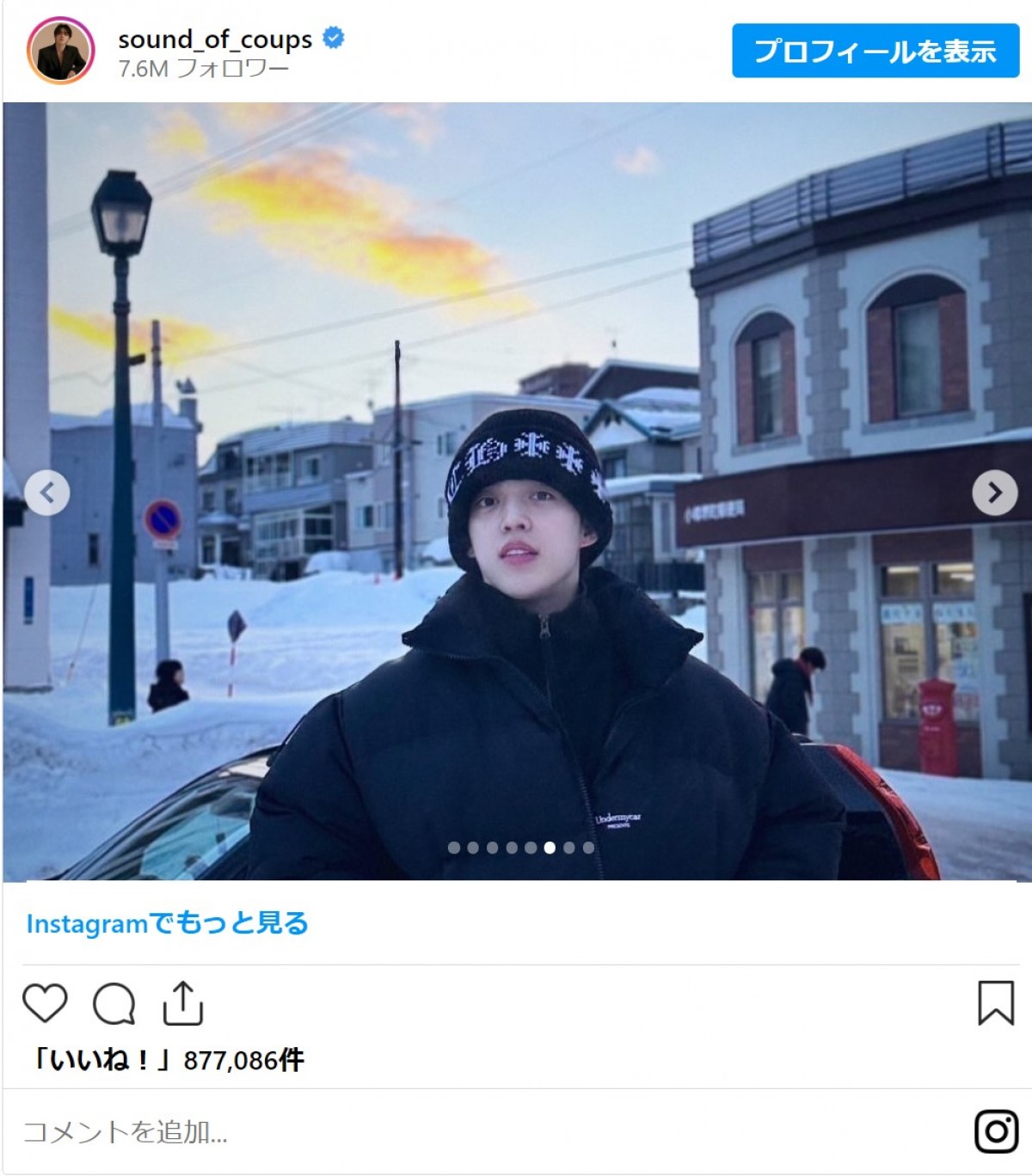
Task: Tap the コメントを追加 comment field
Action: [344, 1131]
